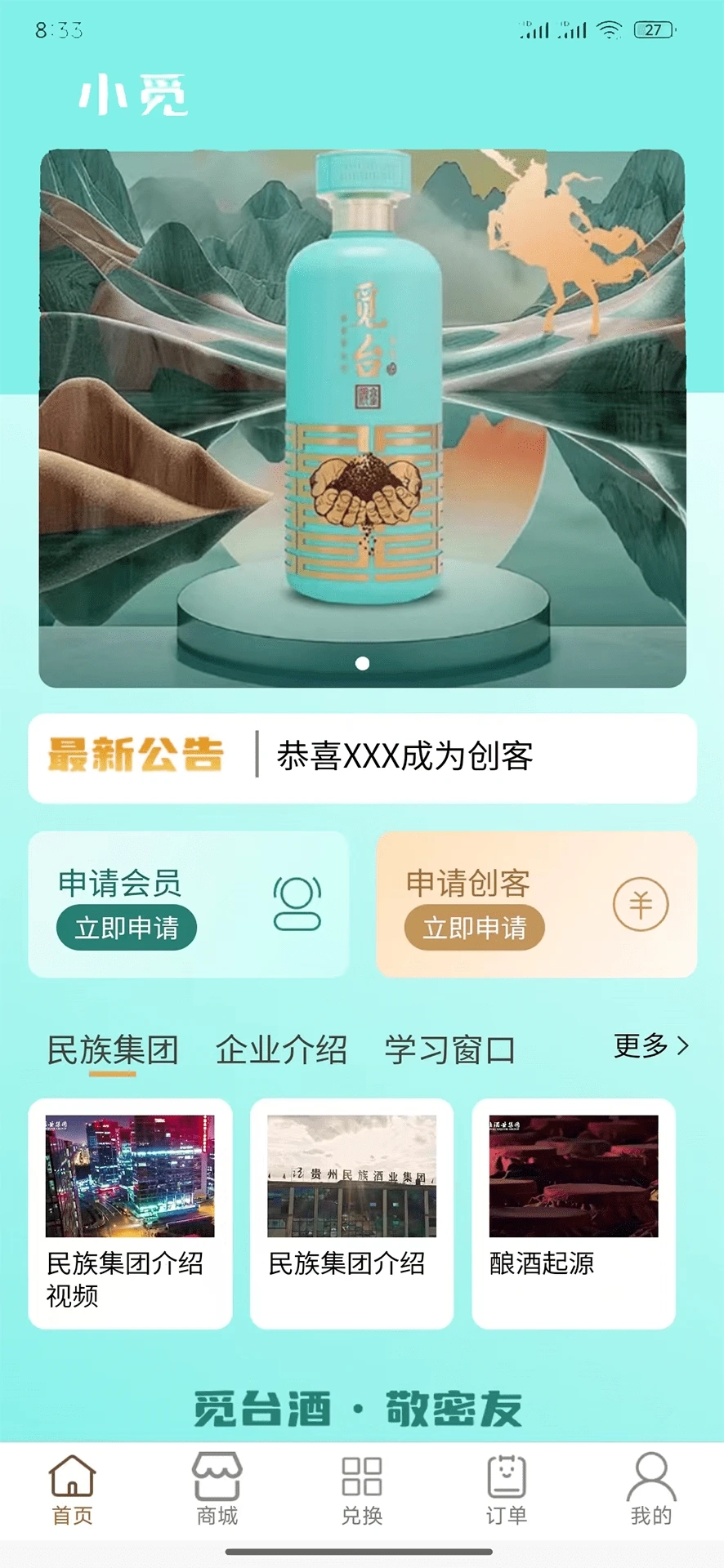Image resolution: width=724 pixels, height=1568 pixels.
Task: Switch to the 商城 tab
Action: point(217,1490)
